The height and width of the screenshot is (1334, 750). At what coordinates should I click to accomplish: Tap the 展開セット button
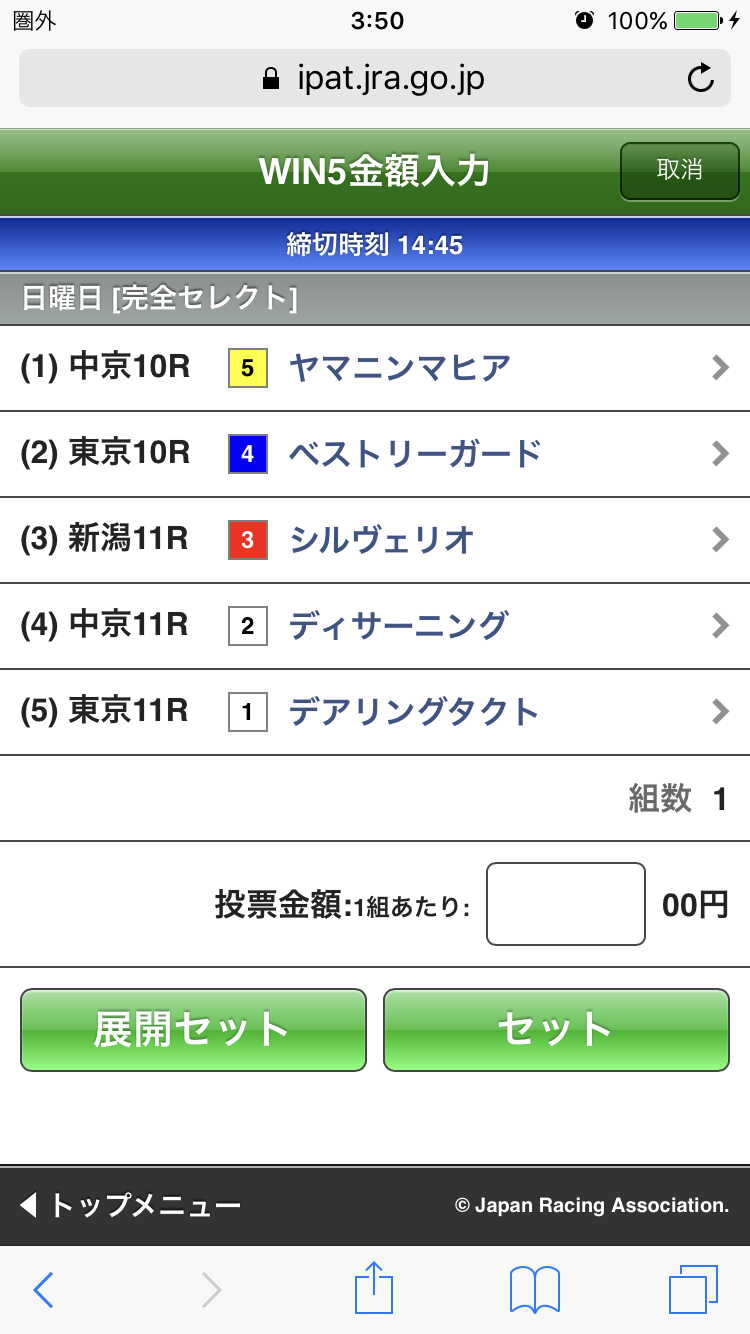(193, 1030)
